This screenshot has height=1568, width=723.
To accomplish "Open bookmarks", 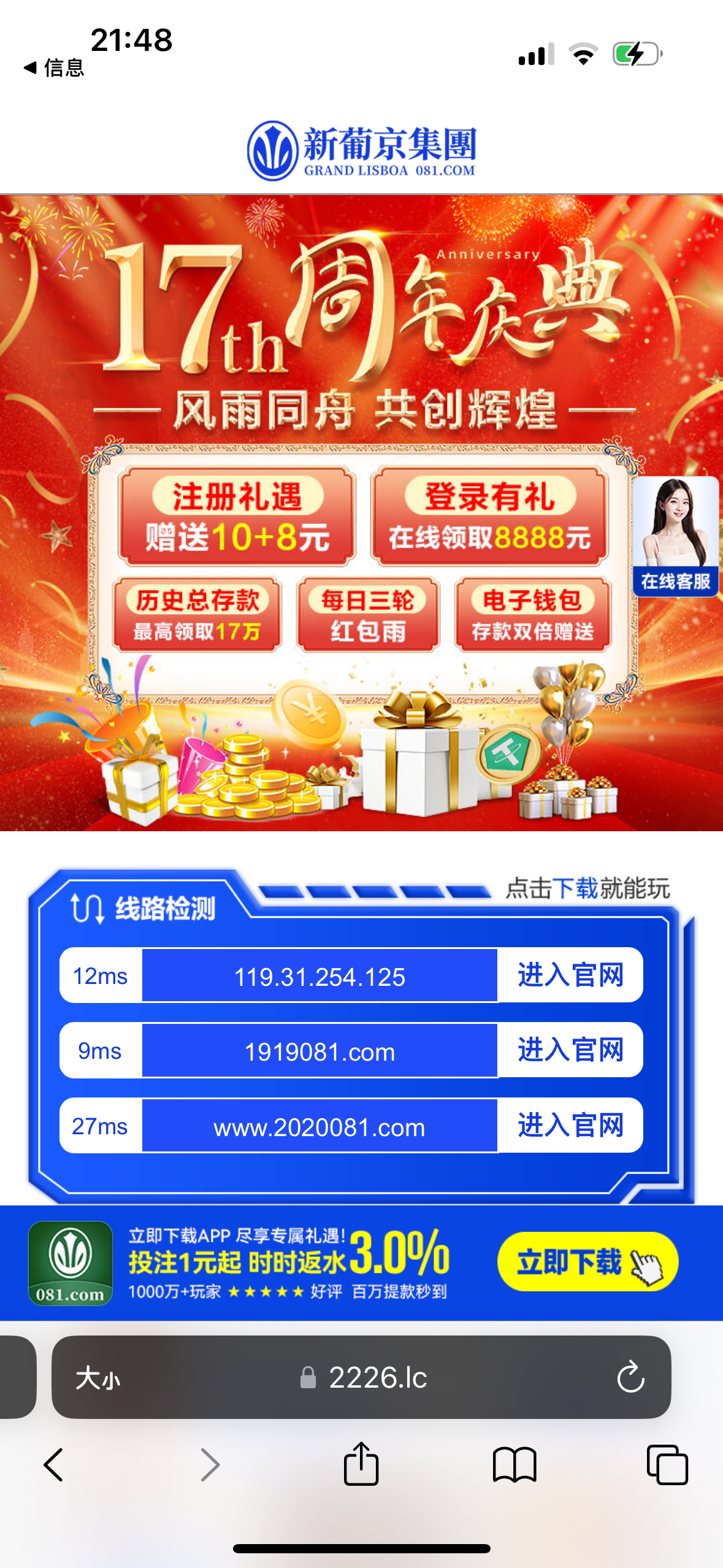I will click(x=515, y=1465).
